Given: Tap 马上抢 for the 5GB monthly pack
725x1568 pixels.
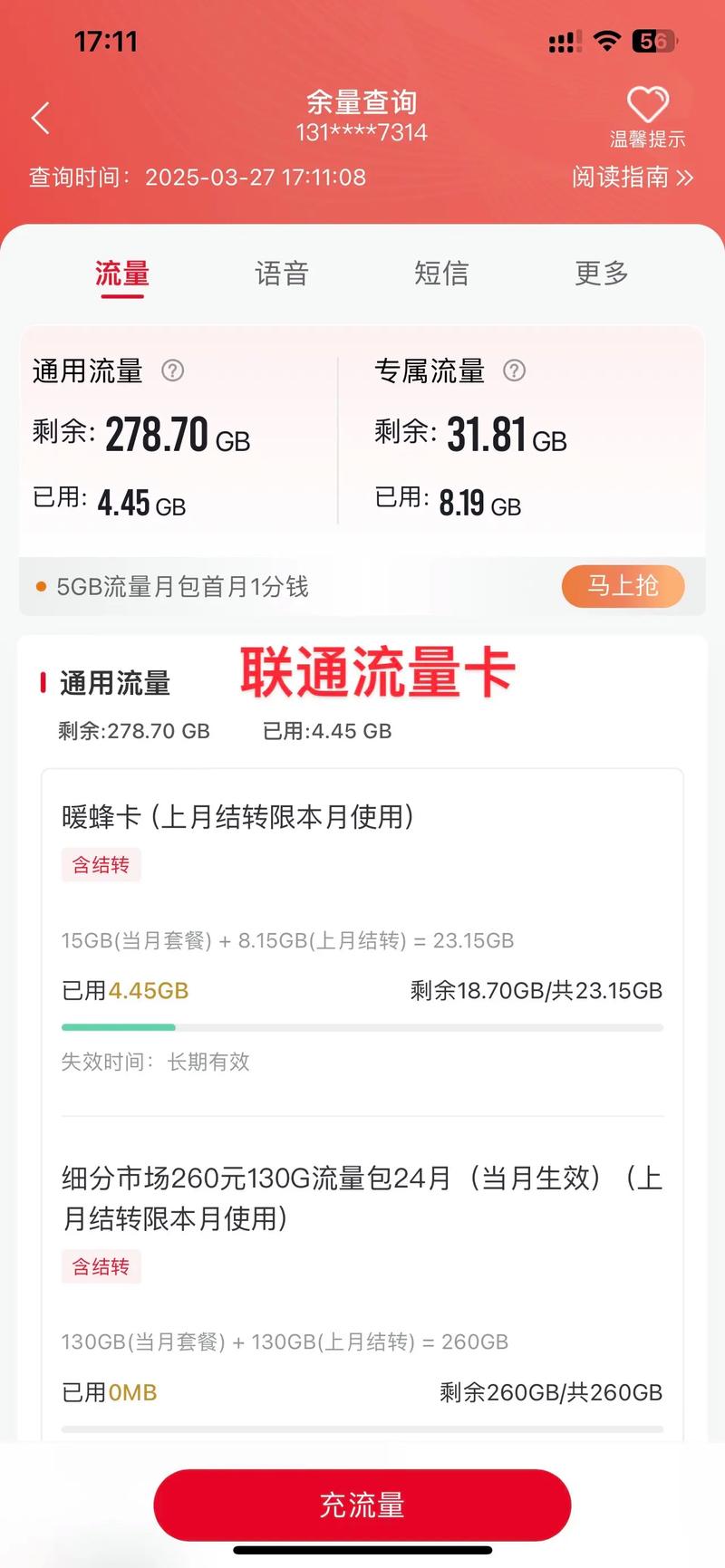Looking at the screenshot, I should (623, 586).
